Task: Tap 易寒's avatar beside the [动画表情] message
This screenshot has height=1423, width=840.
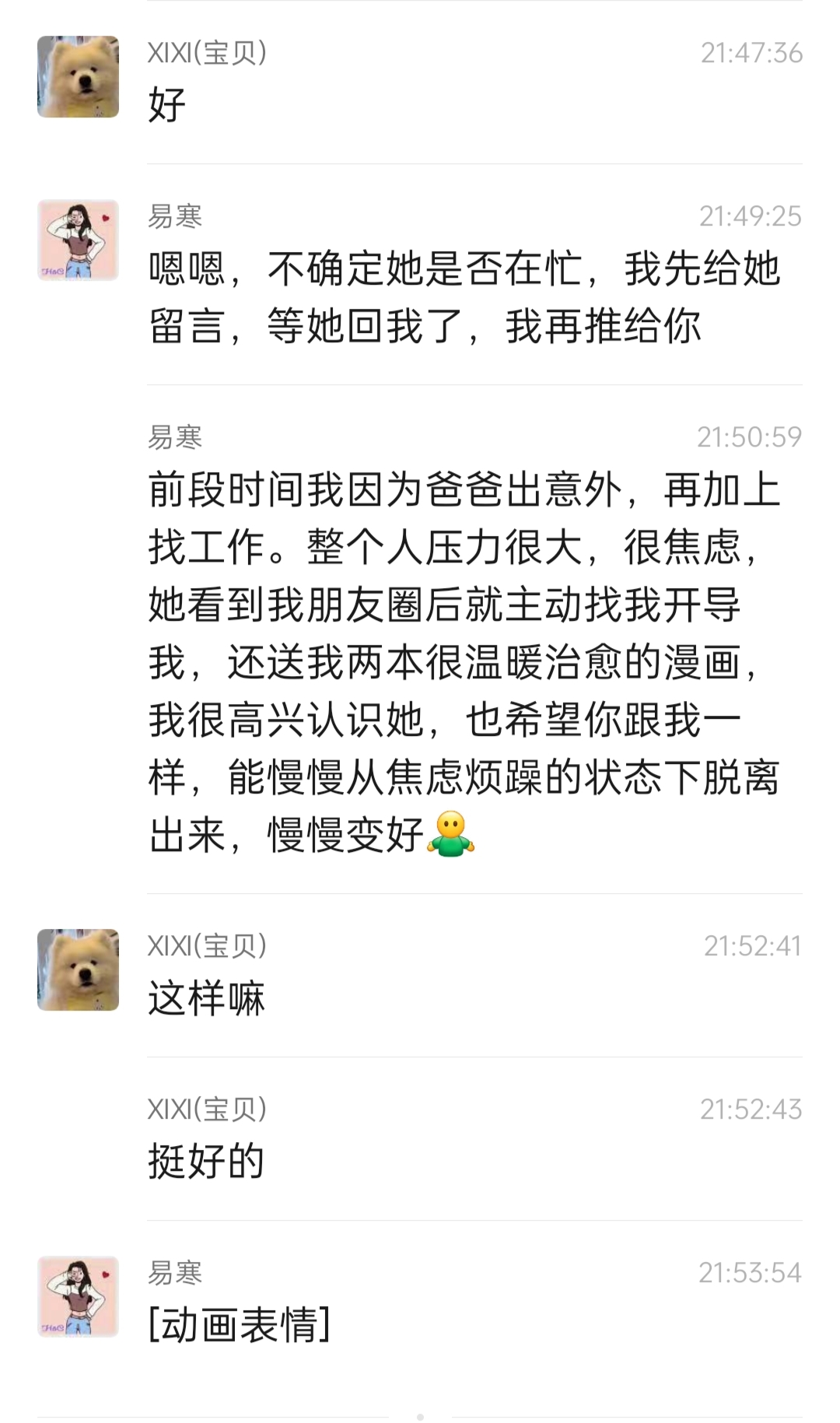Action: pos(78,1296)
